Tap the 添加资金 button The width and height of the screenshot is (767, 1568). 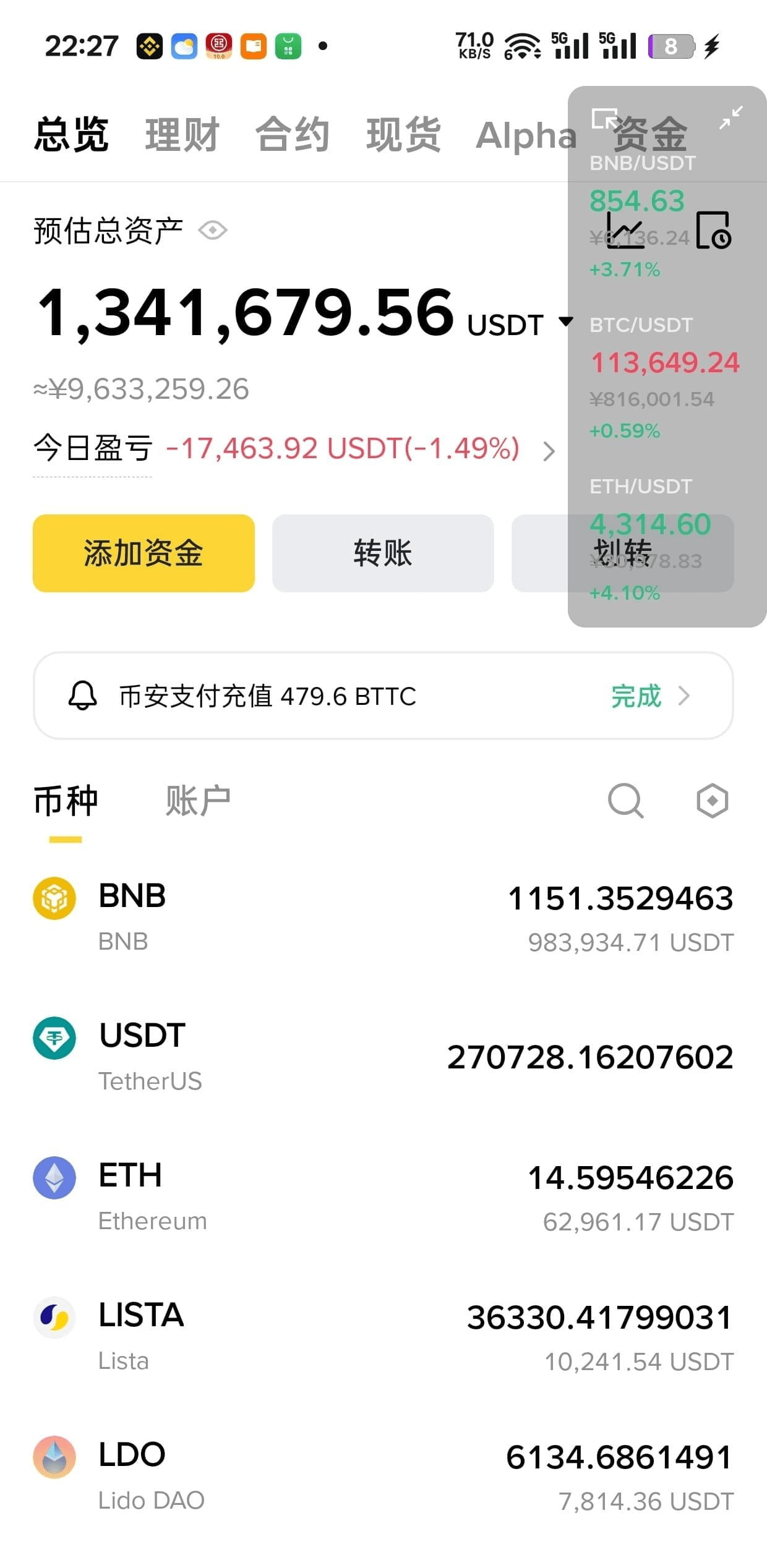(x=144, y=553)
